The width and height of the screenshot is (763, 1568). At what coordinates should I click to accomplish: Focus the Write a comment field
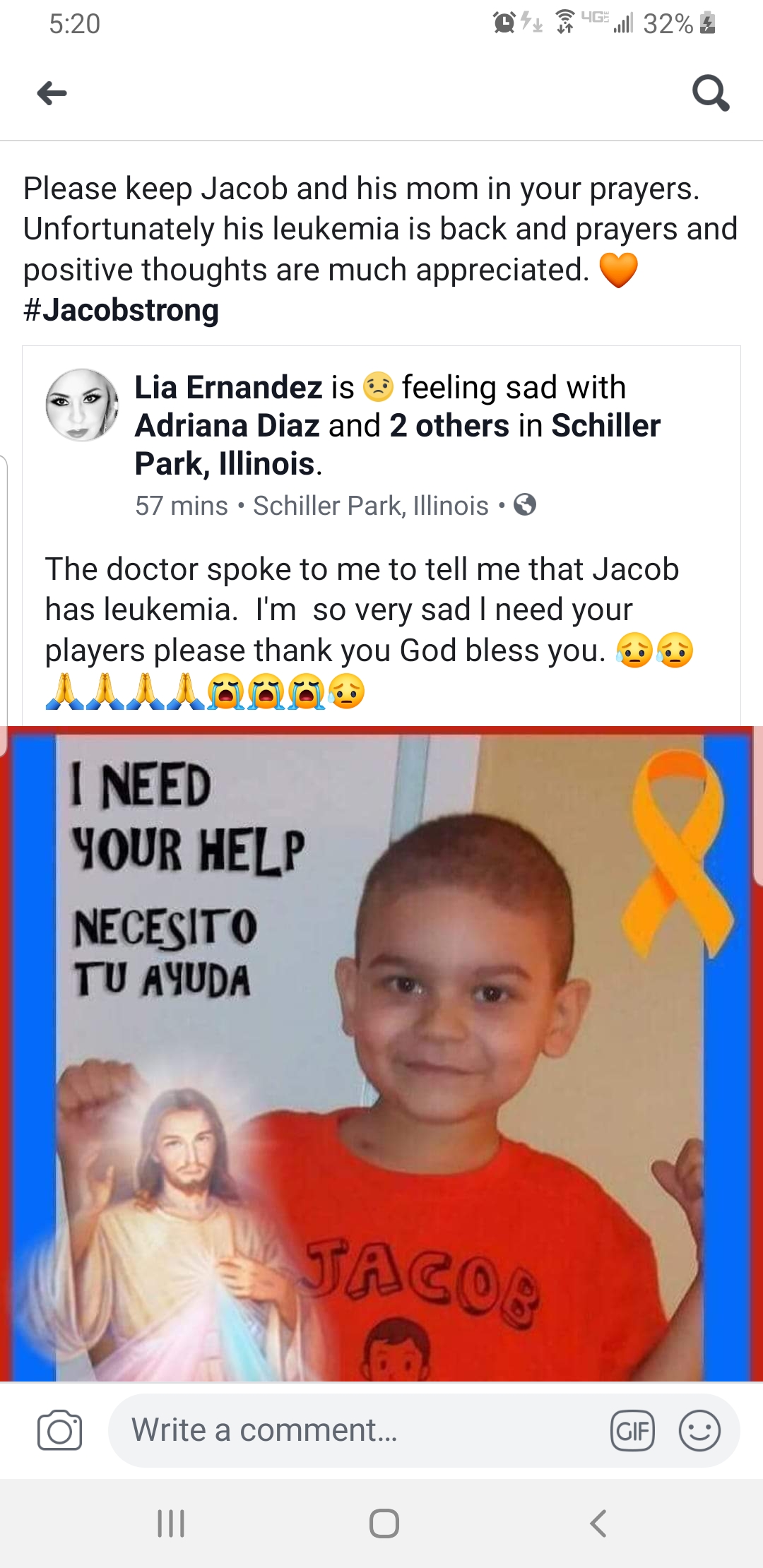[353, 1431]
